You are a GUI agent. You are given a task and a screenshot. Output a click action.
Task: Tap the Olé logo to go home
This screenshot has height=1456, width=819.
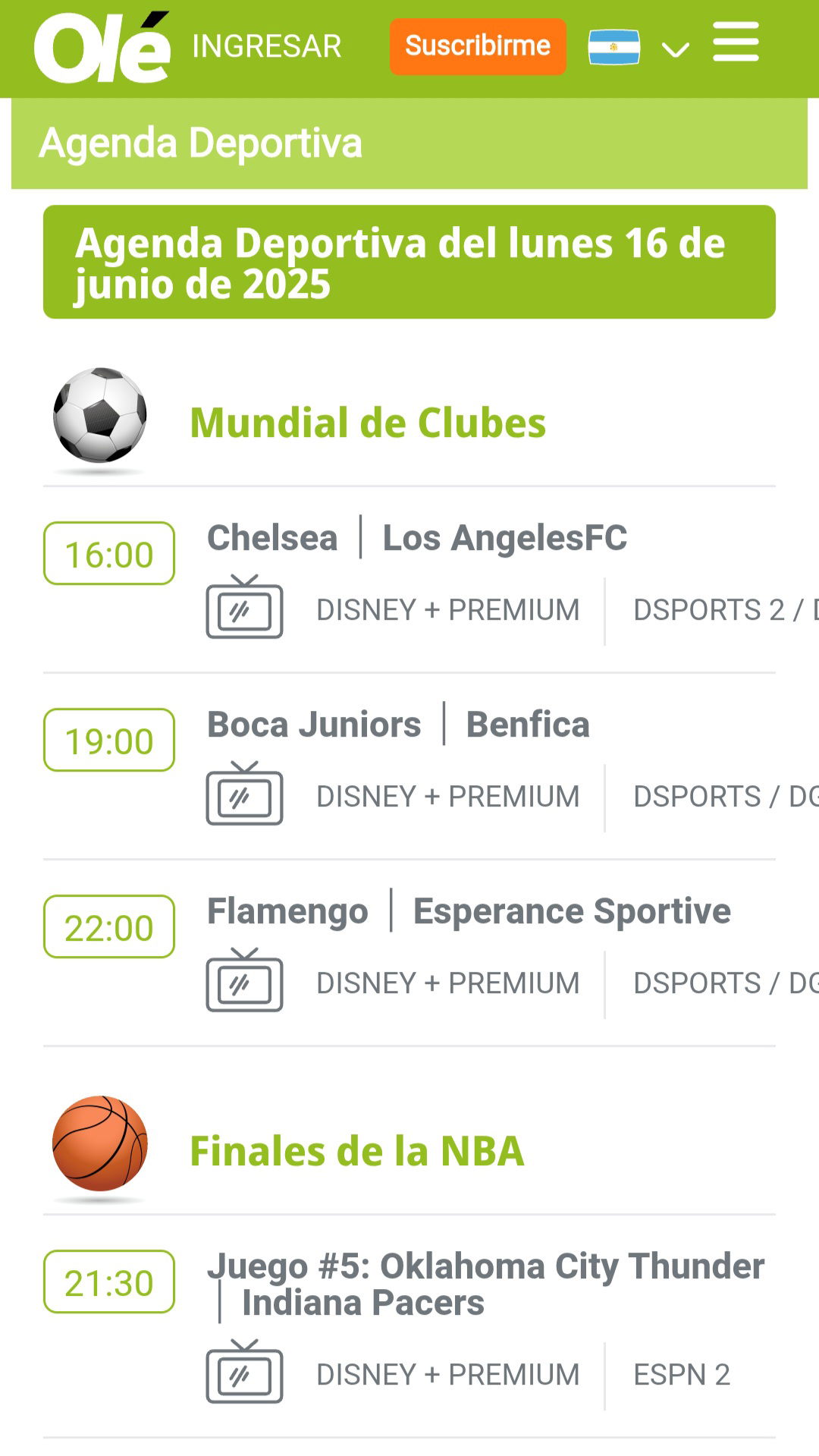(x=102, y=47)
